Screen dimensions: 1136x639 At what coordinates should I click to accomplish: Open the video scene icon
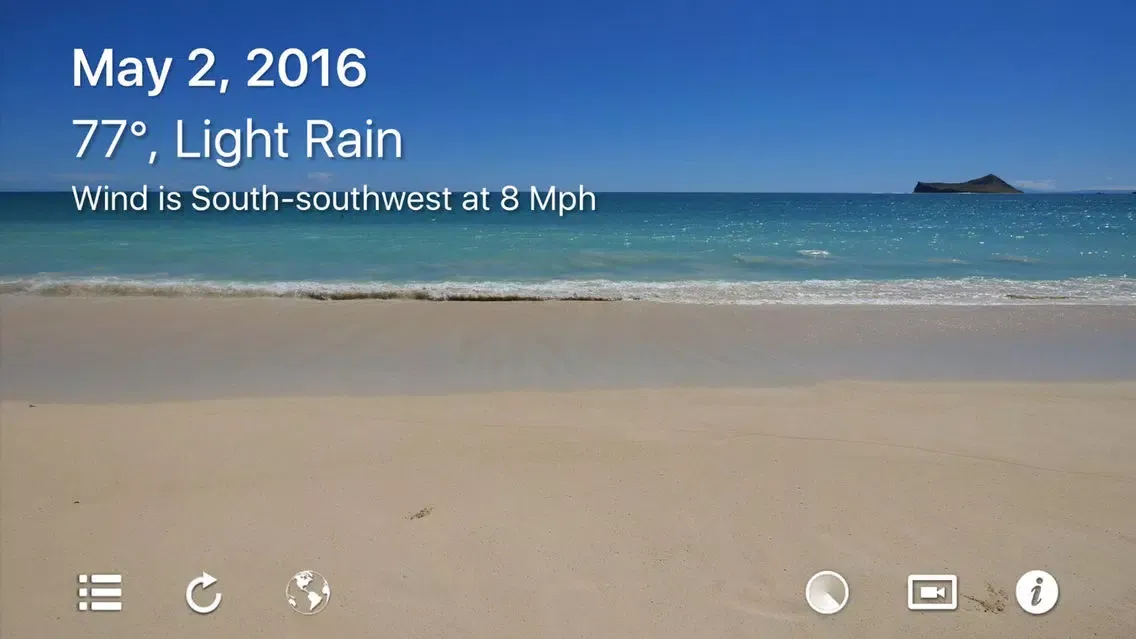(x=932, y=593)
